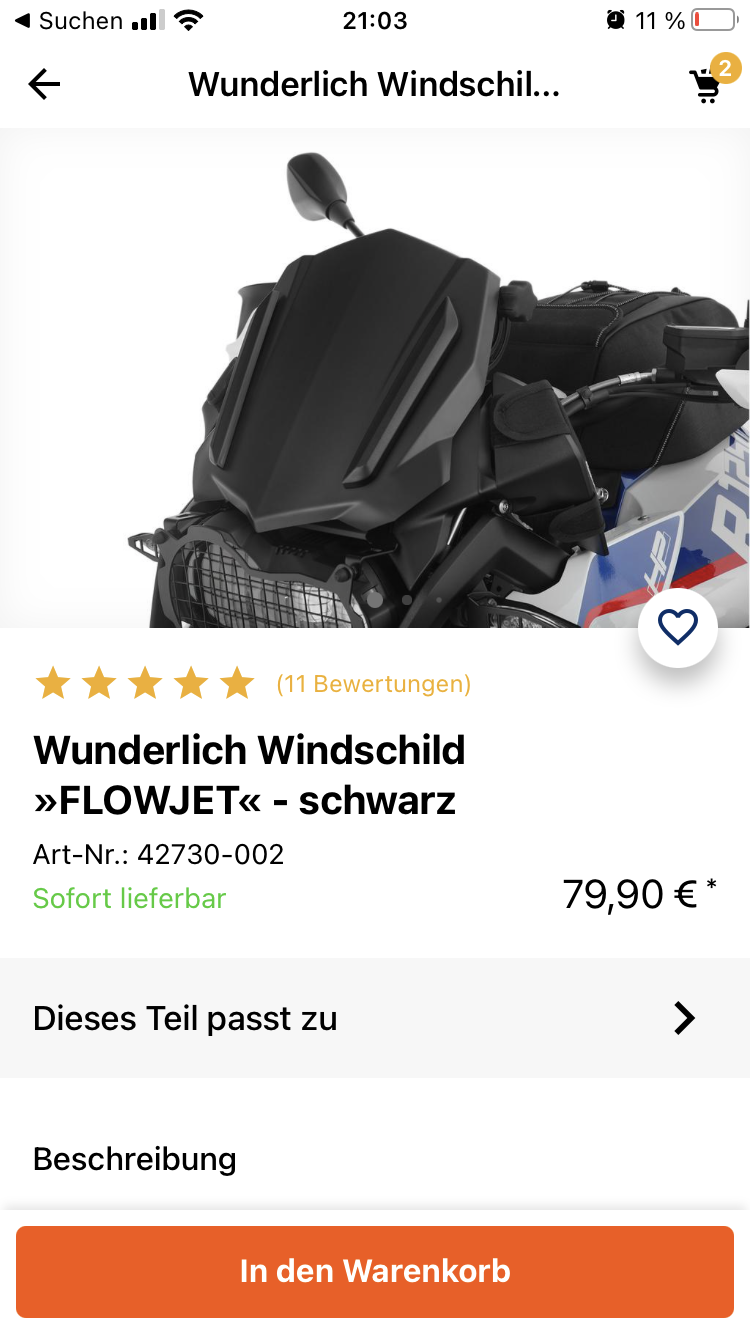Return to Suchen in the status bar
The width and height of the screenshot is (750, 1334).
68,20
